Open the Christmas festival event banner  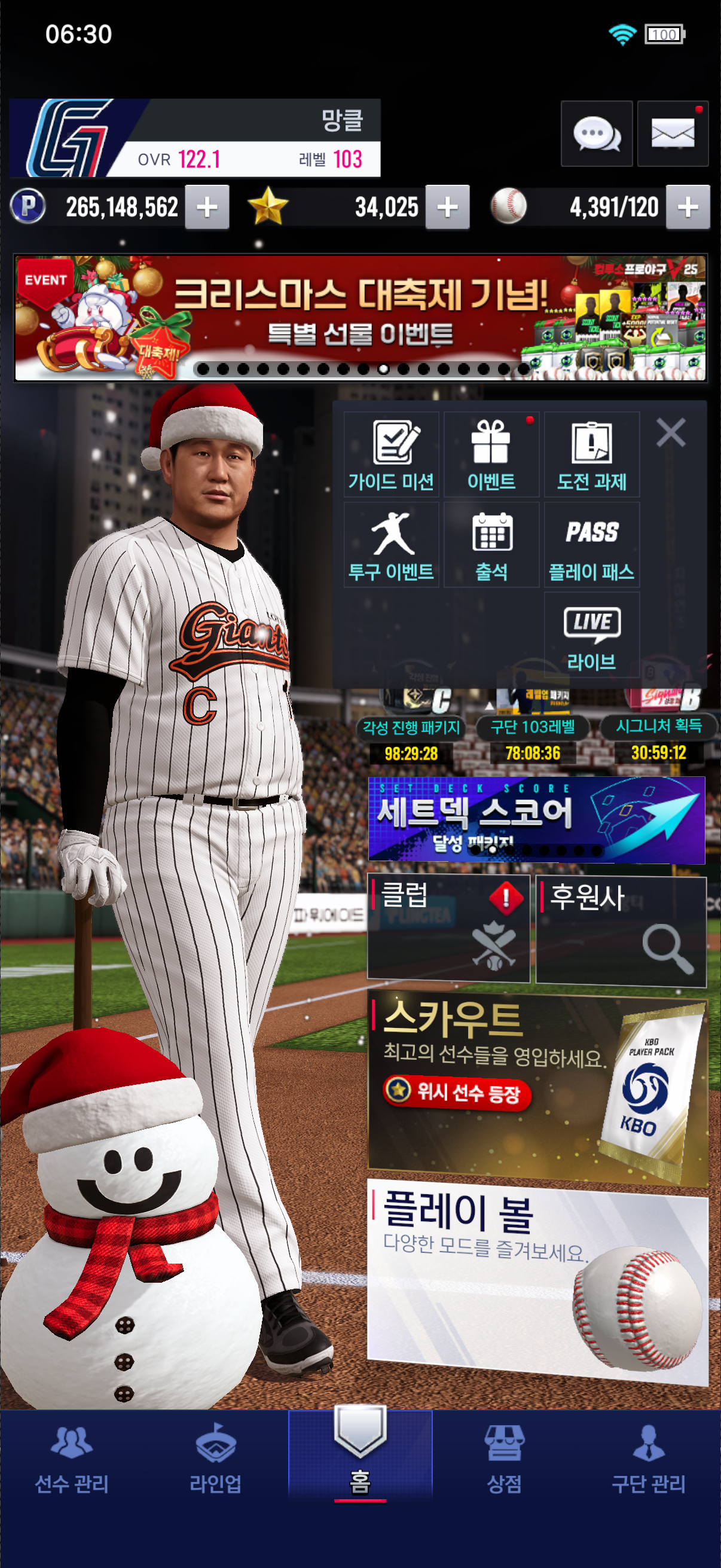[360, 318]
